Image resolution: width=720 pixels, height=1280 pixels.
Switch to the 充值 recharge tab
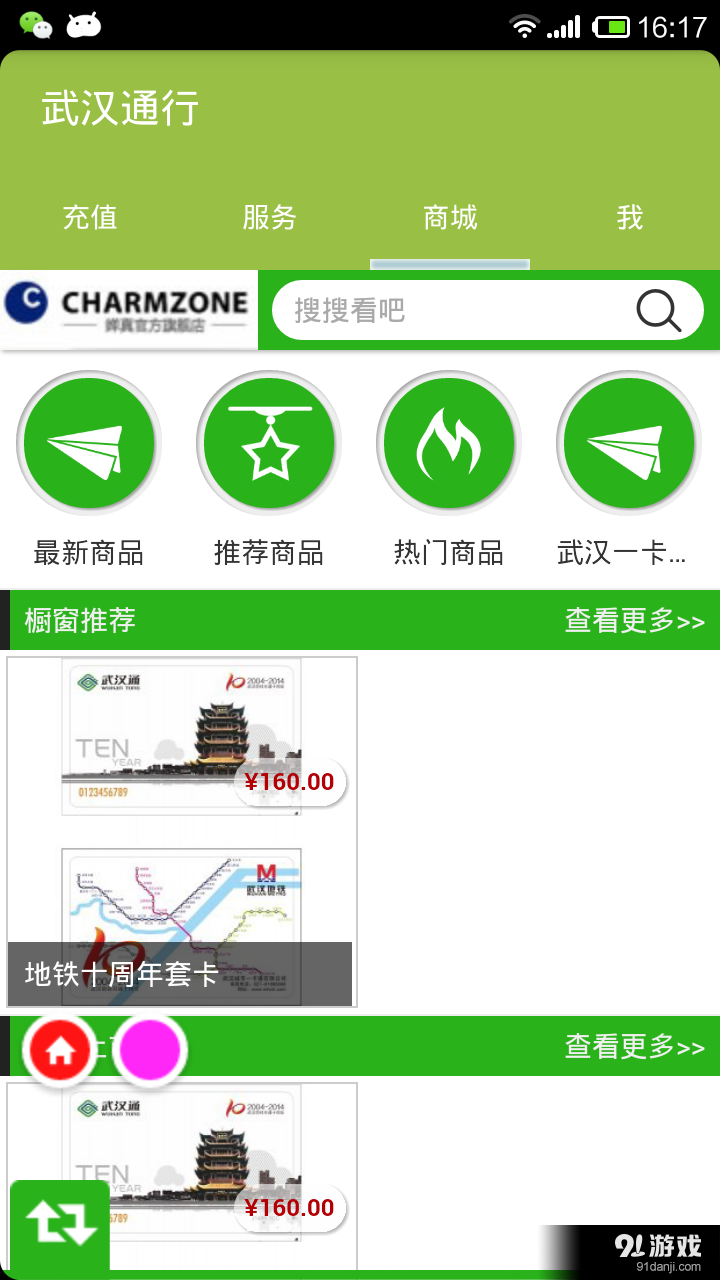point(90,217)
